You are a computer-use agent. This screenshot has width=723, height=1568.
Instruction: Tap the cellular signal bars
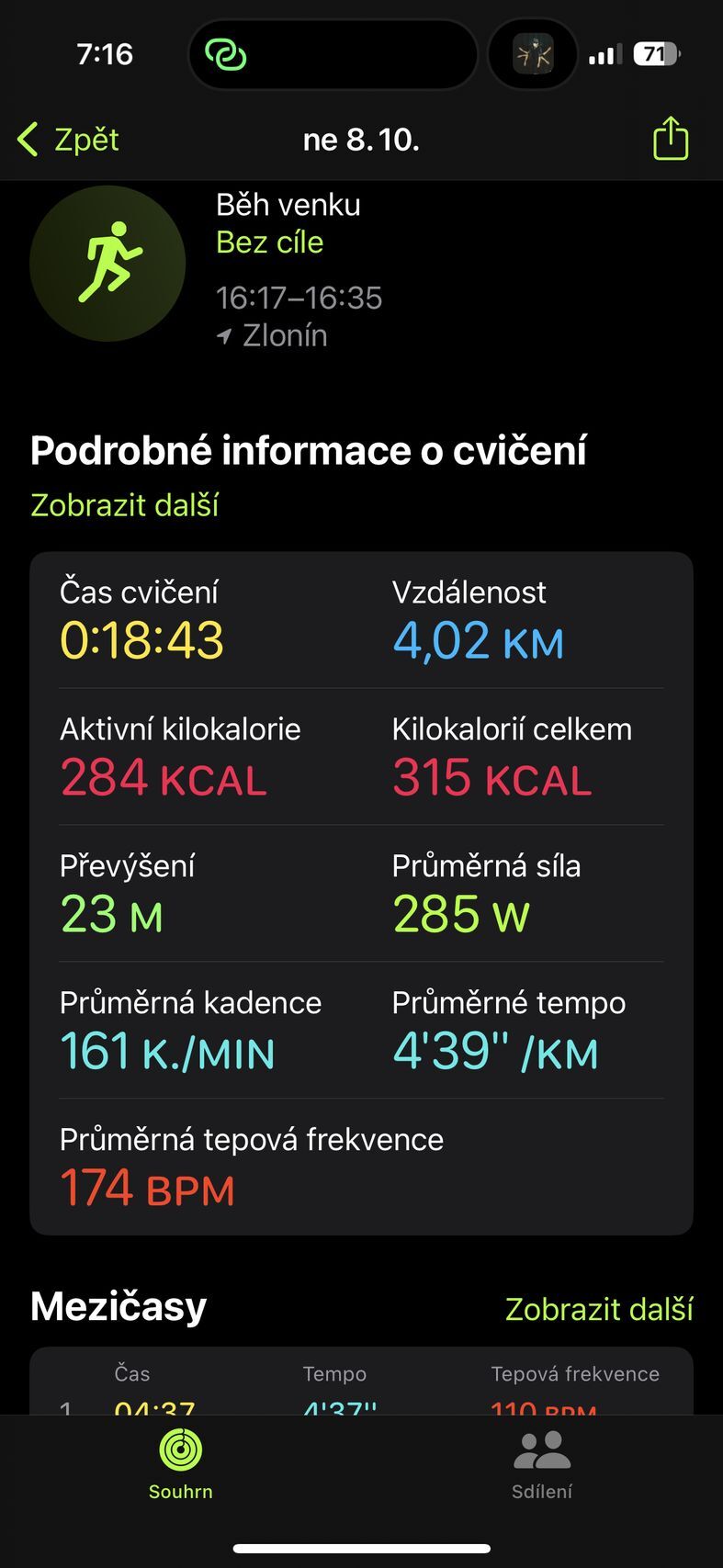point(604,54)
